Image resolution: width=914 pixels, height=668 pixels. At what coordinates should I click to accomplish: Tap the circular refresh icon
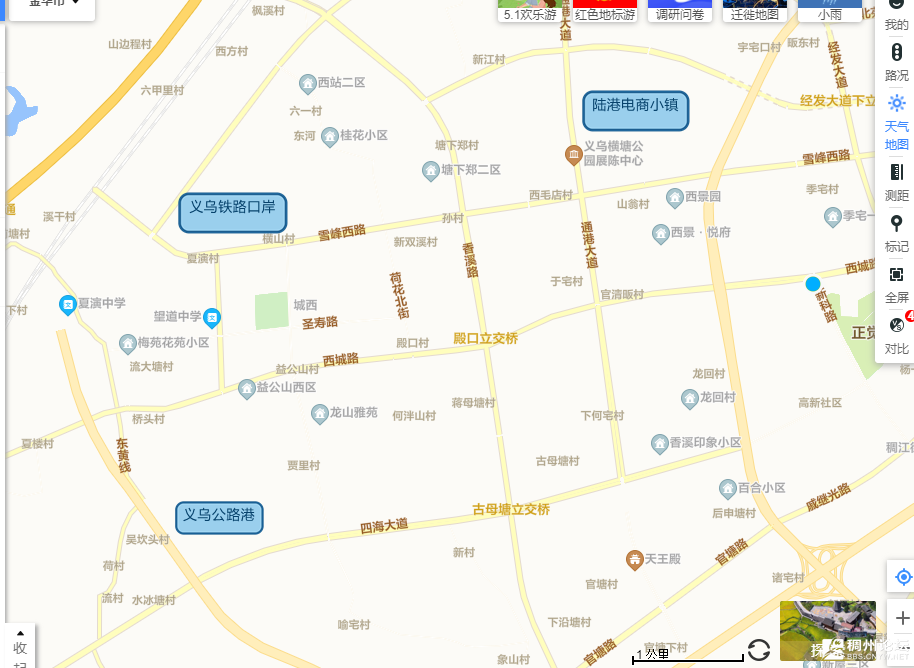point(759,650)
